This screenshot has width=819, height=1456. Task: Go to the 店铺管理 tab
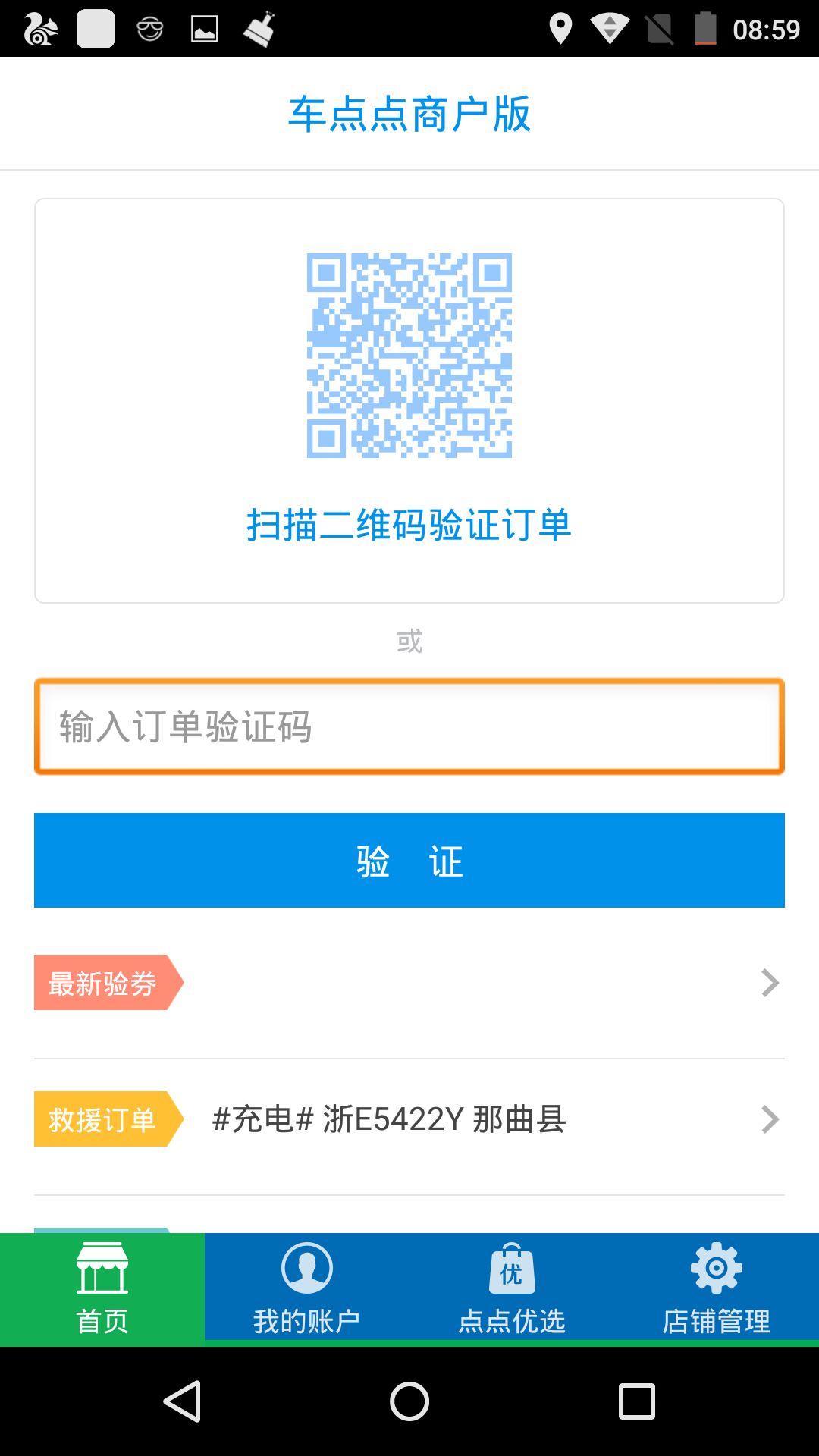pos(717,1289)
